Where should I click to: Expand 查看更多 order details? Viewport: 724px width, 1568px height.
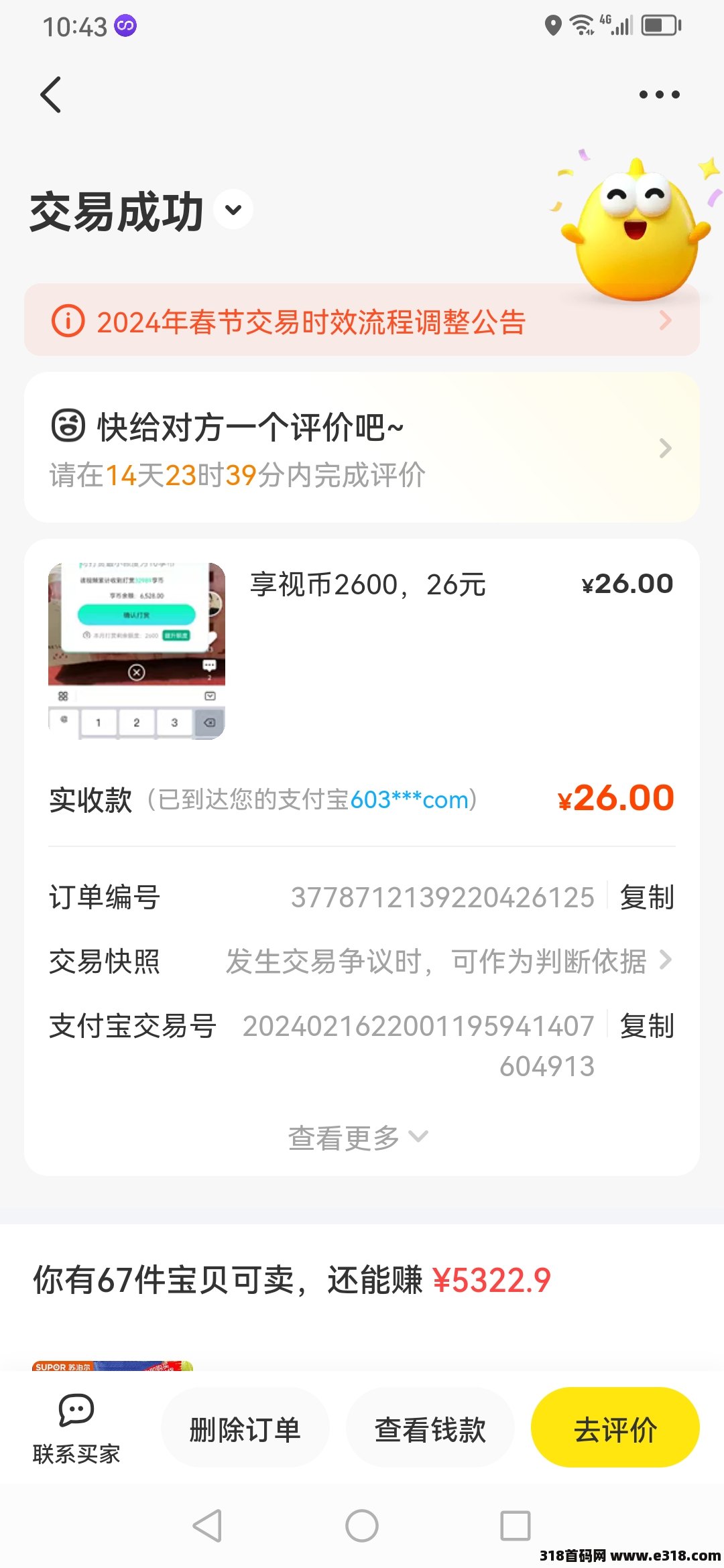358,1137
